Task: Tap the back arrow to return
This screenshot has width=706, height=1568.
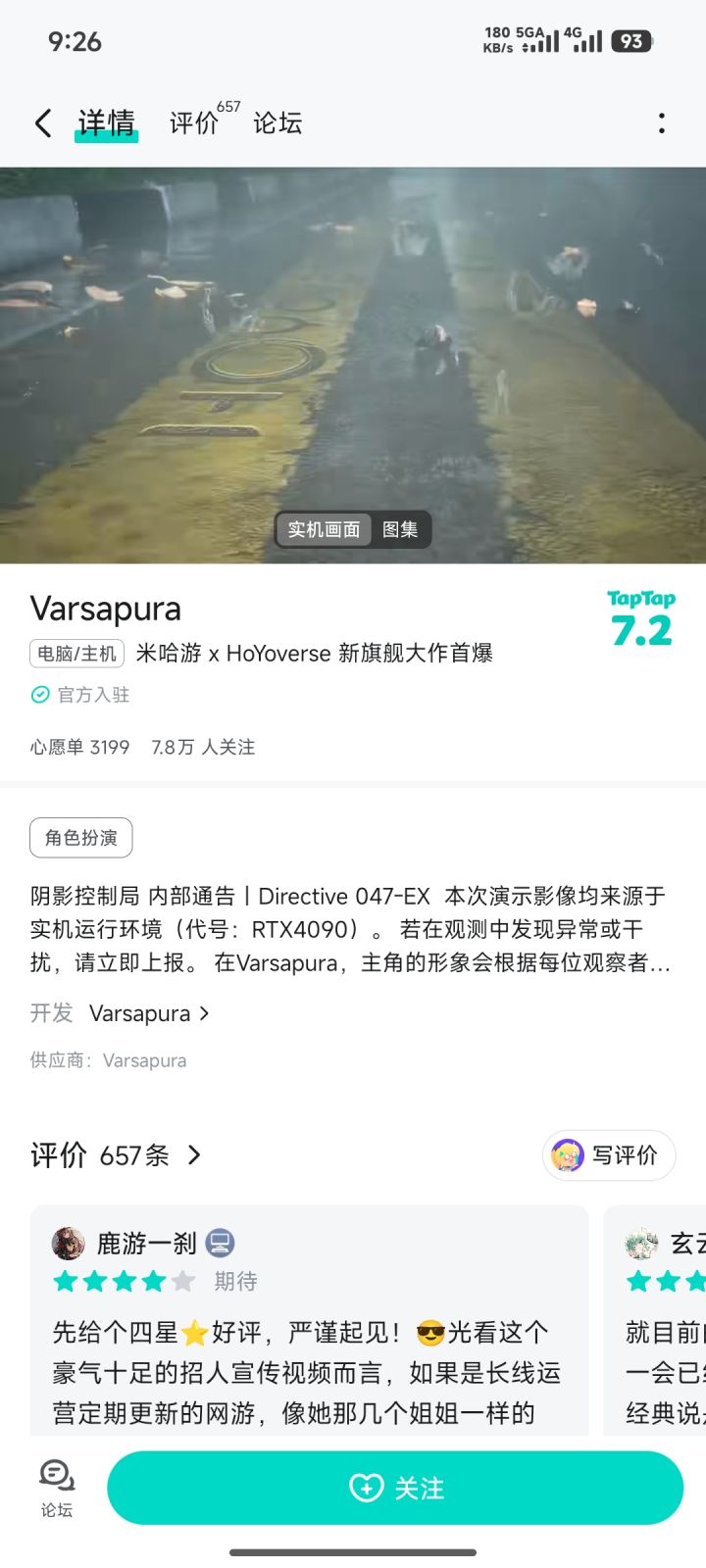Action: pyautogui.click(x=41, y=122)
